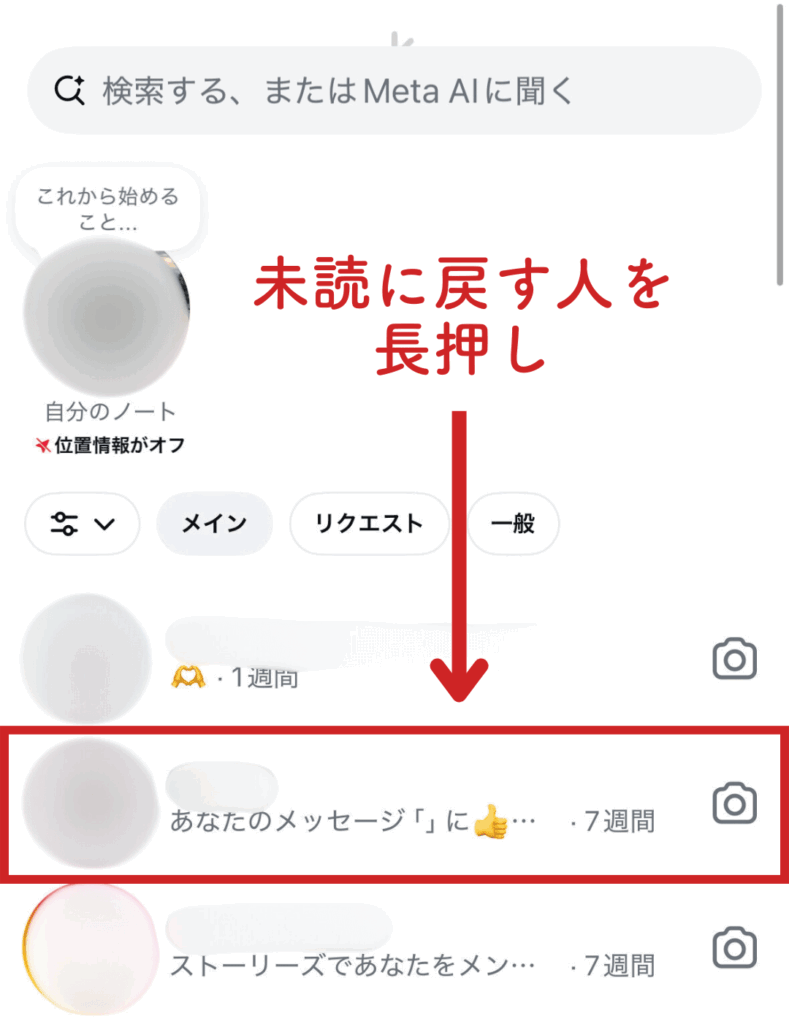Tap the camera icon on the 1週間 chat
Screen dimensions: 789x1024
[x=734, y=659]
